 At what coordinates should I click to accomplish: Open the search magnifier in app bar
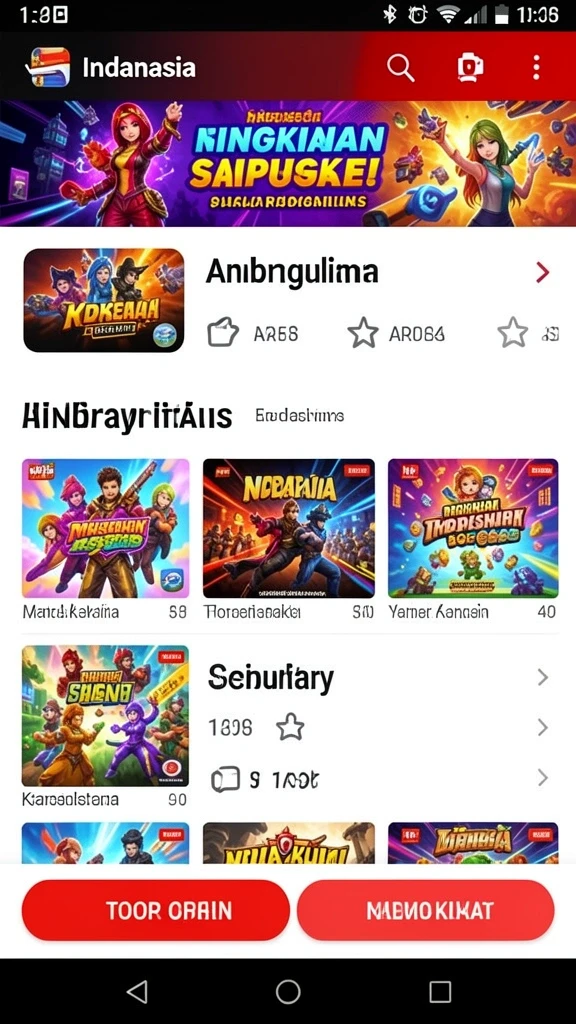pos(400,67)
